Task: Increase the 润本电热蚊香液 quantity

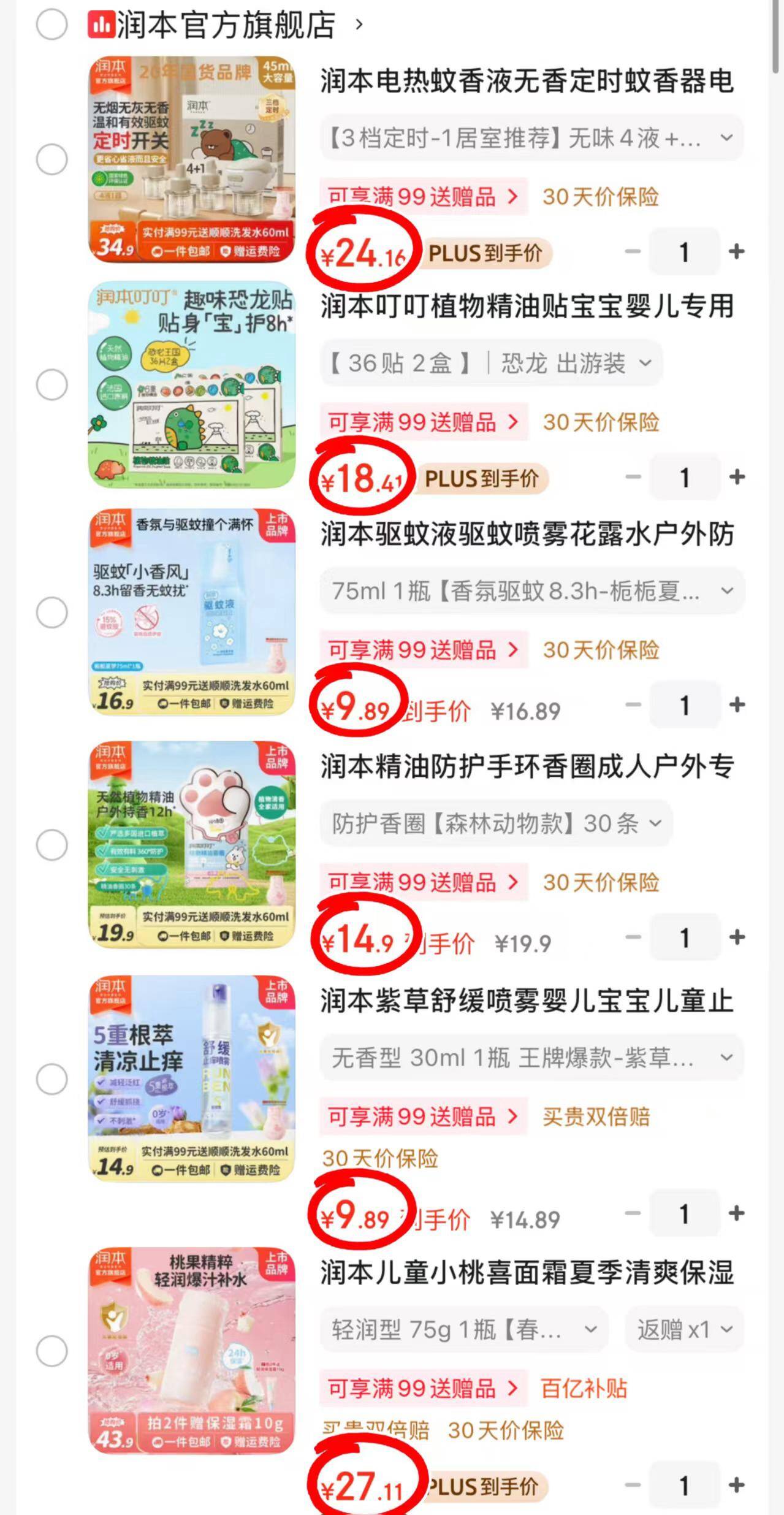Action: (x=736, y=251)
